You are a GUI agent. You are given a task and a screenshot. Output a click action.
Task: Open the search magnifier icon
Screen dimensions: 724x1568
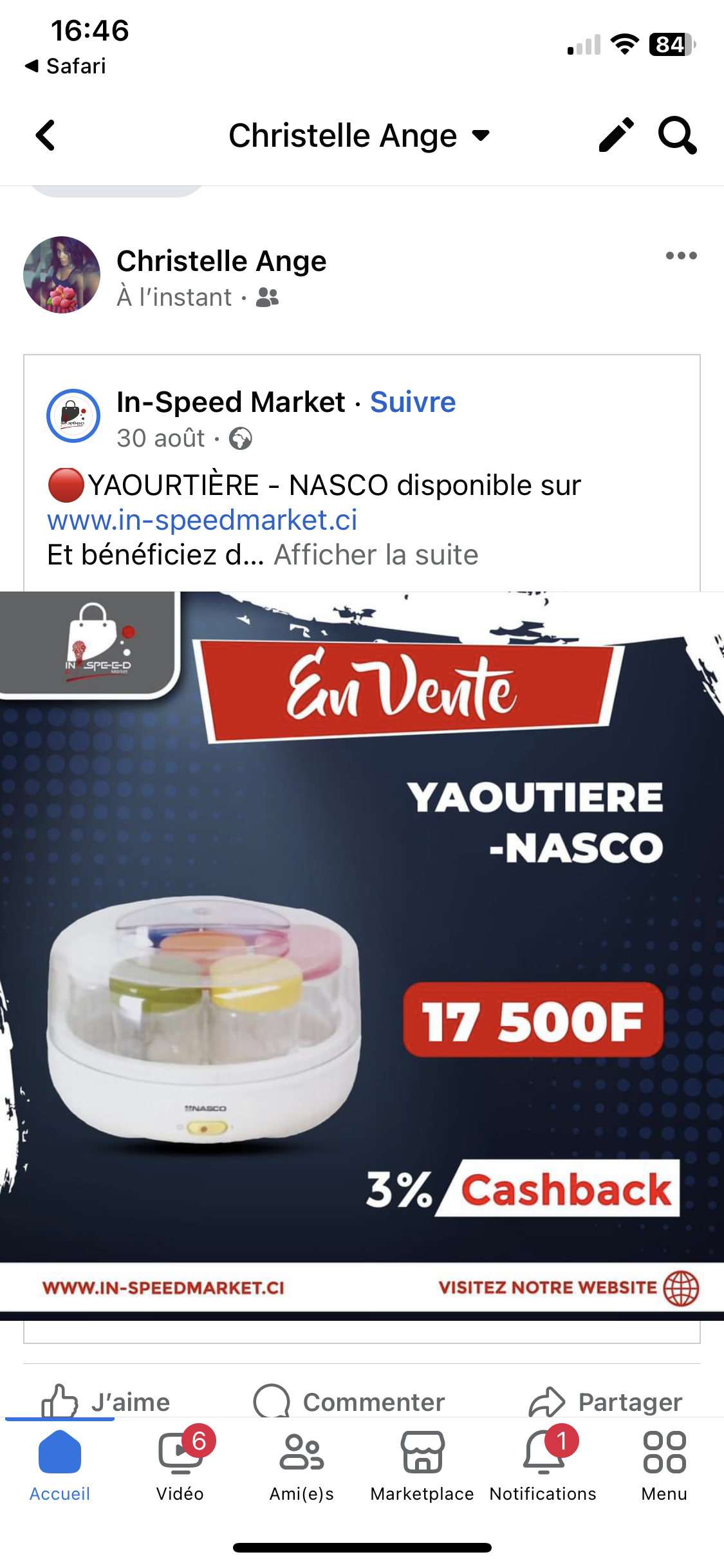coord(677,135)
